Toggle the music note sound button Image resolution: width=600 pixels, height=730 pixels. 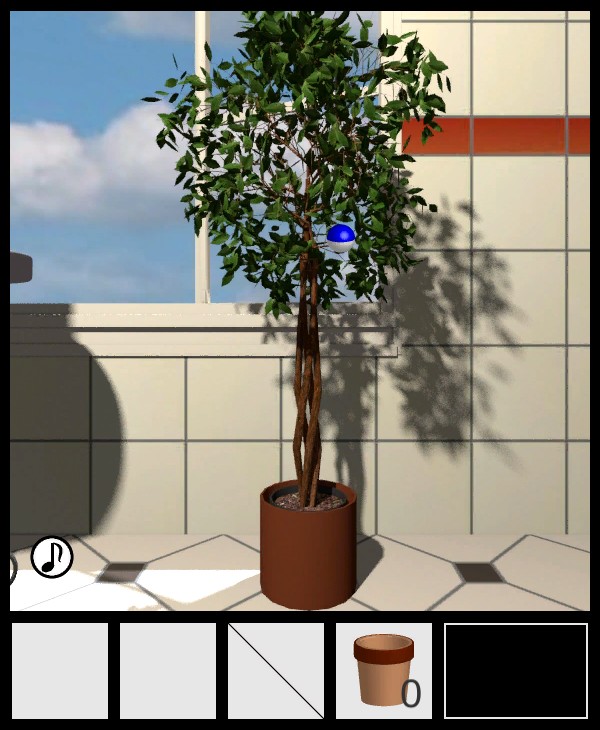(52, 557)
